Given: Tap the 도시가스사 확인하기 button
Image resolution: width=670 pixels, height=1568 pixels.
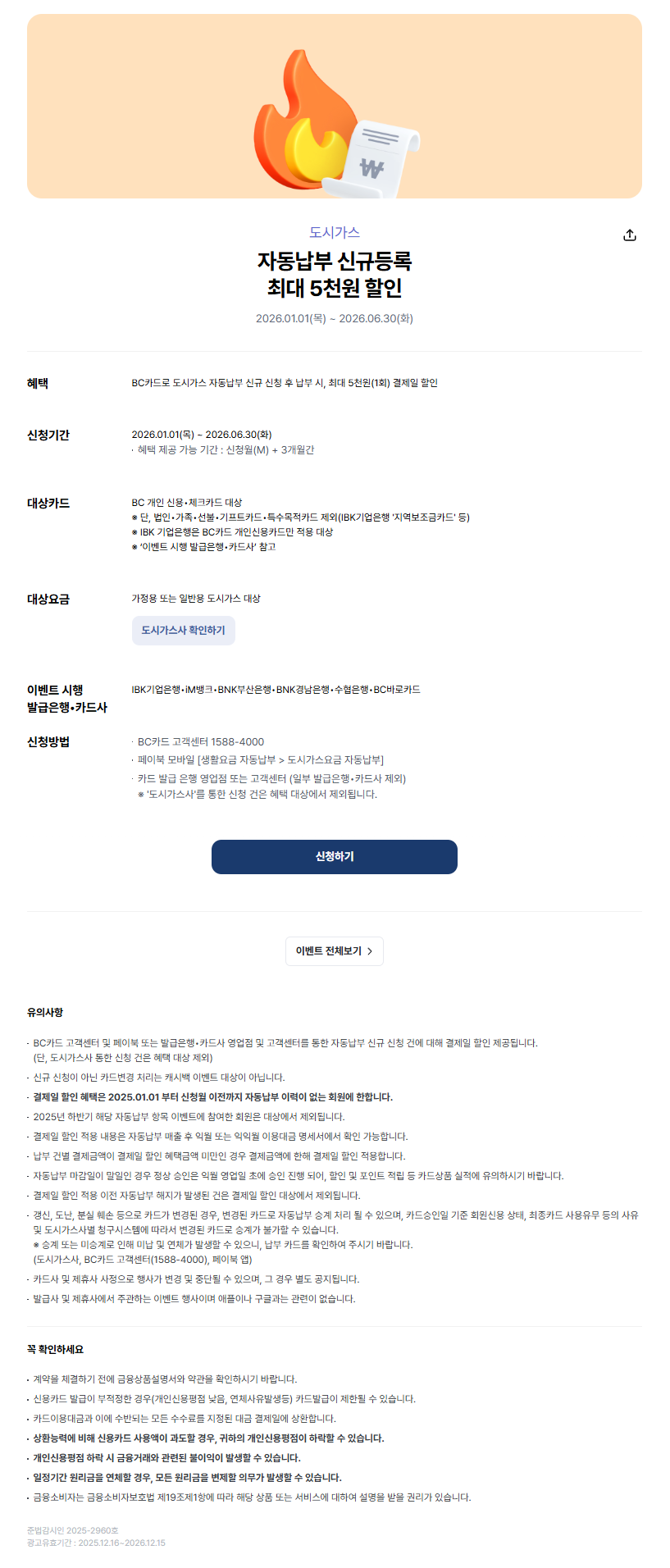Looking at the screenshot, I should click(183, 631).
